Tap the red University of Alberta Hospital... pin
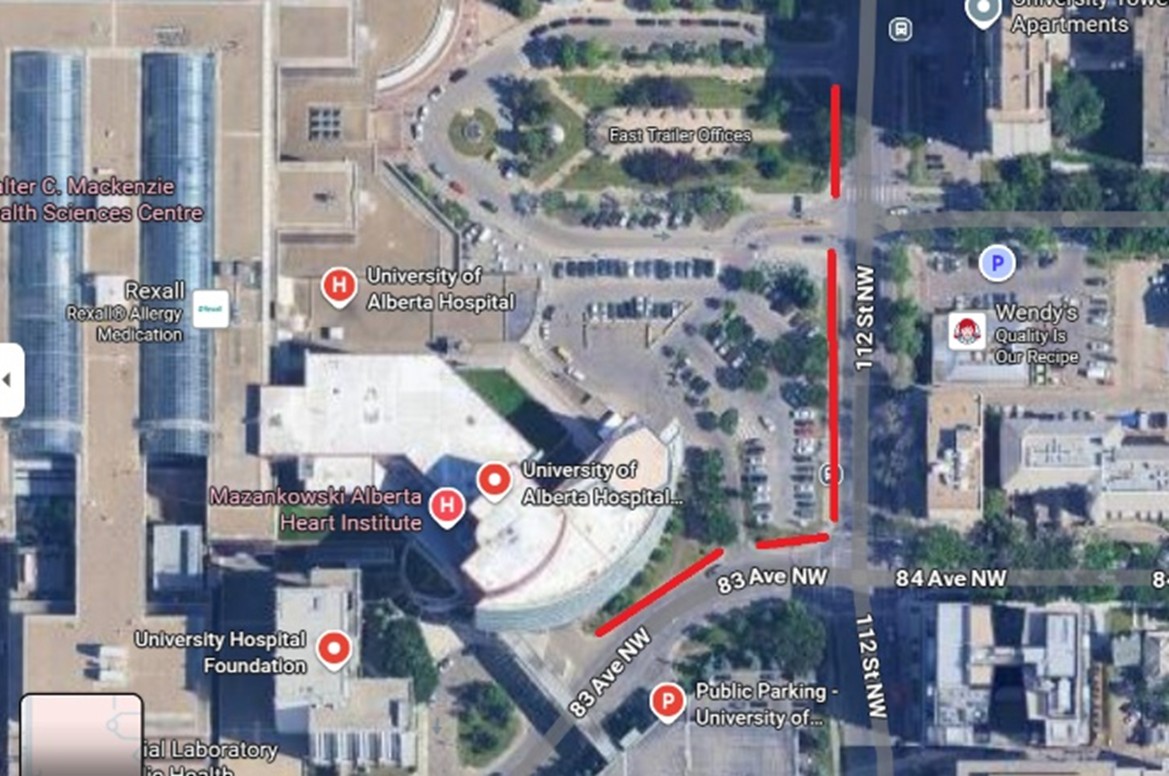The height and width of the screenshot is (776, 1169). [493, 481]
